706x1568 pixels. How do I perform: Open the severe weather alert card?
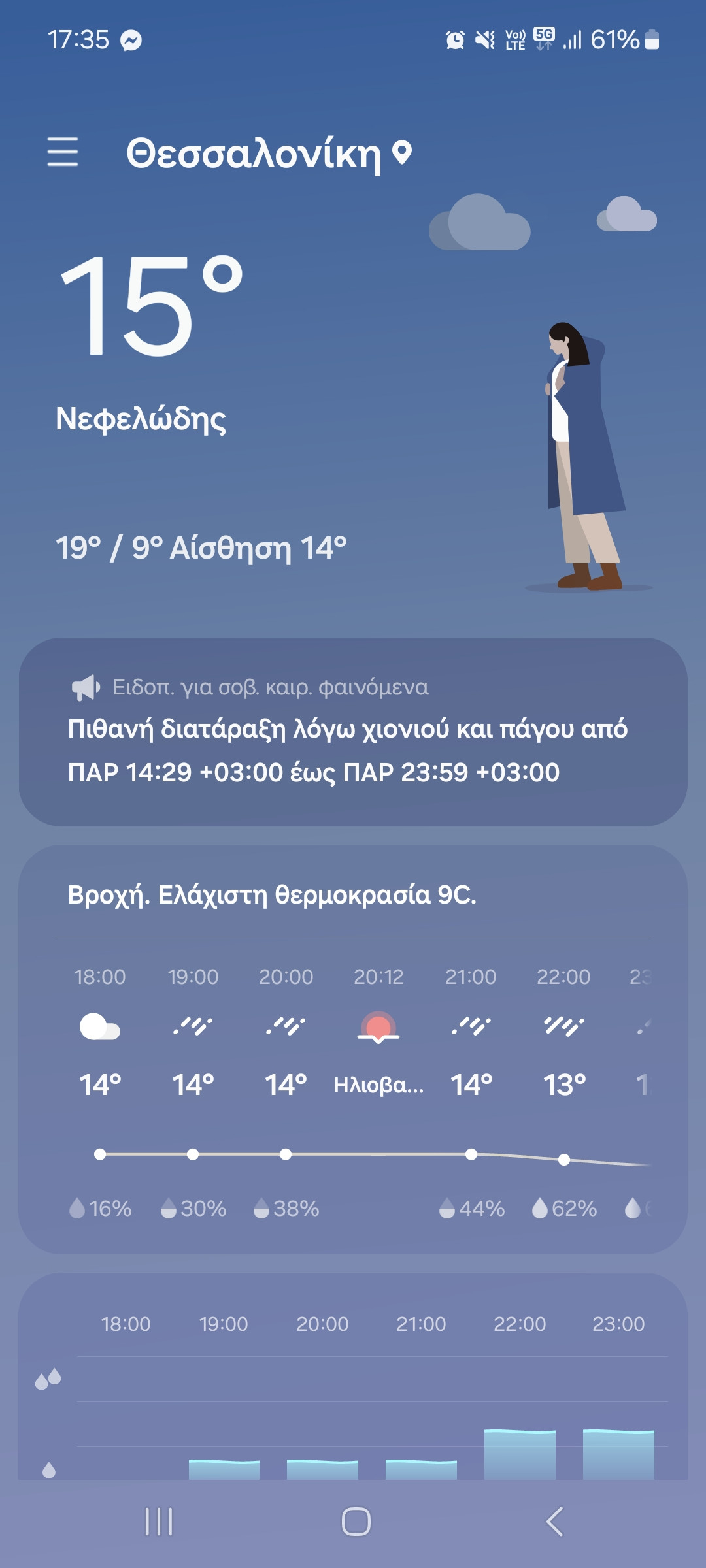click(353, 732)
